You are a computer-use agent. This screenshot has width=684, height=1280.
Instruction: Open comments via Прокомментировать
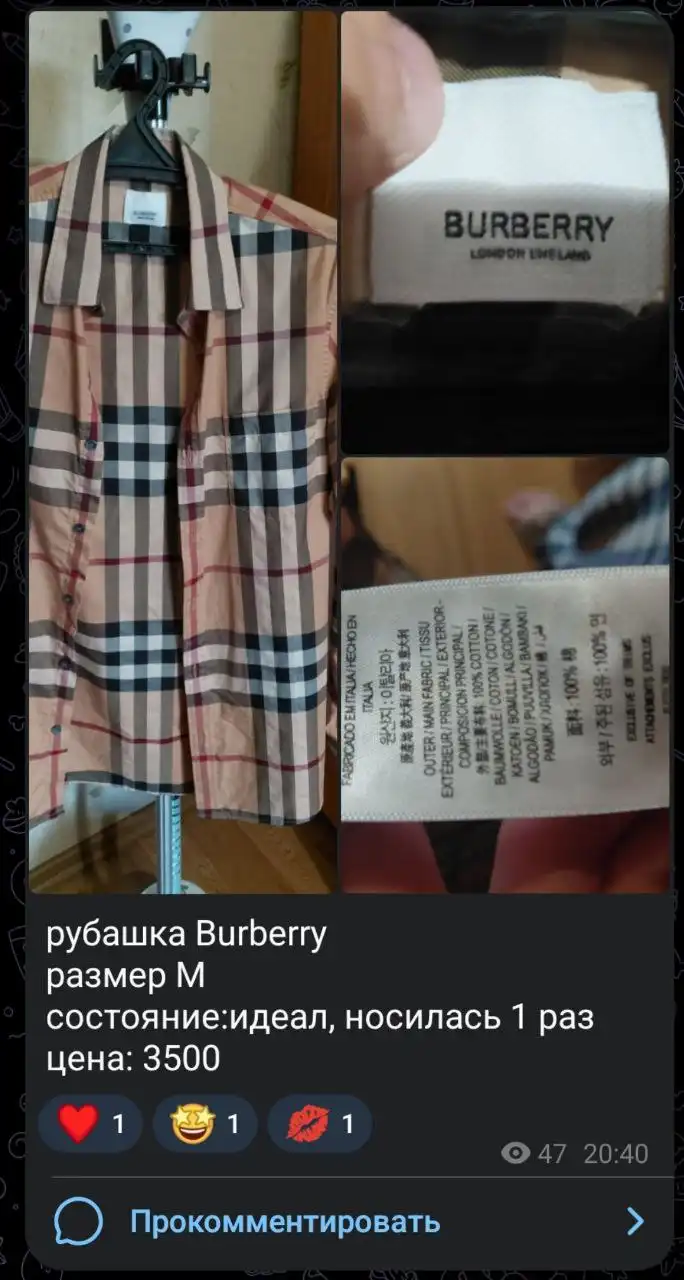click(285, 1221)
